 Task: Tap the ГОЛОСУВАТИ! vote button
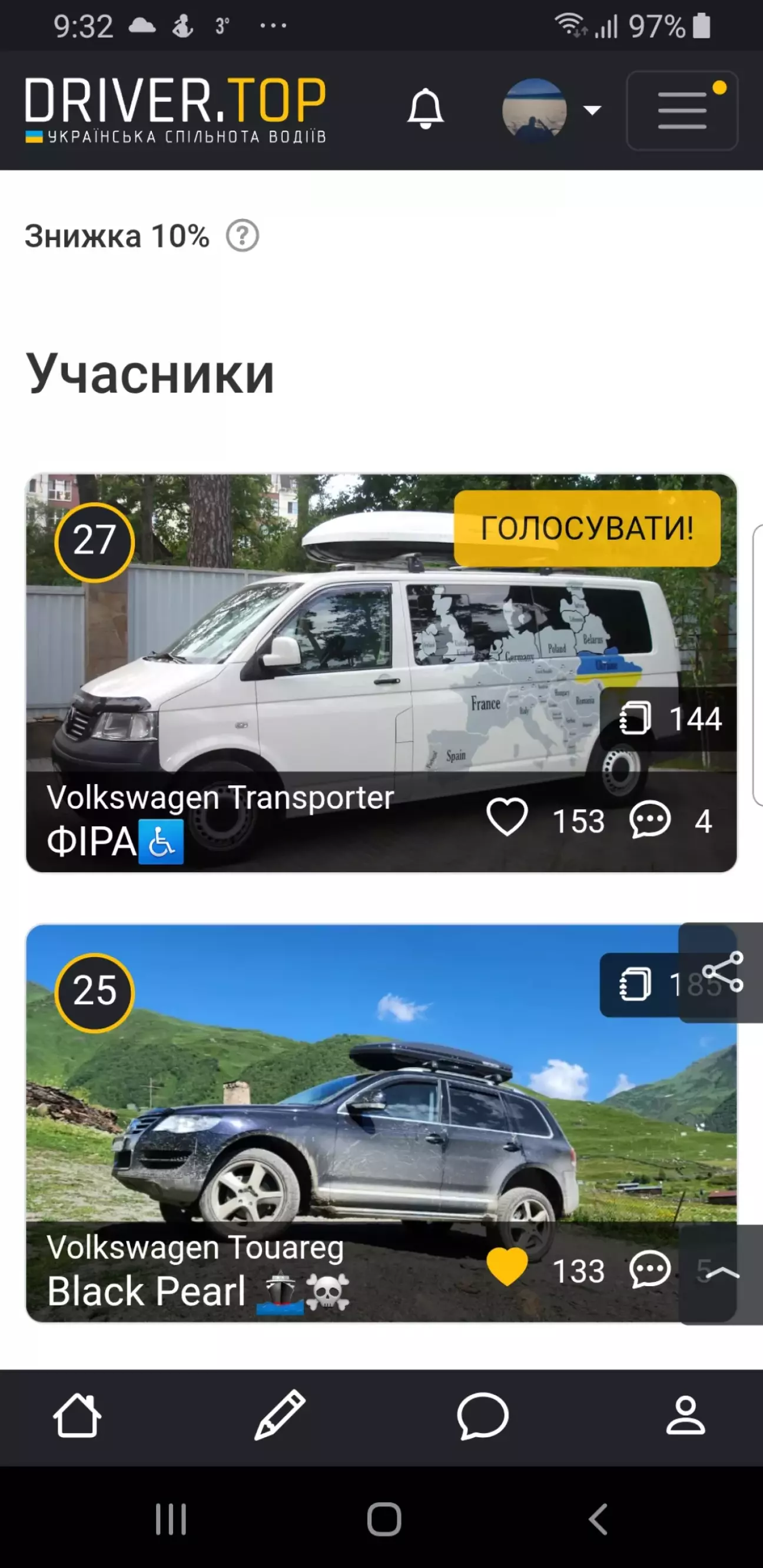(x=587, y=528)
